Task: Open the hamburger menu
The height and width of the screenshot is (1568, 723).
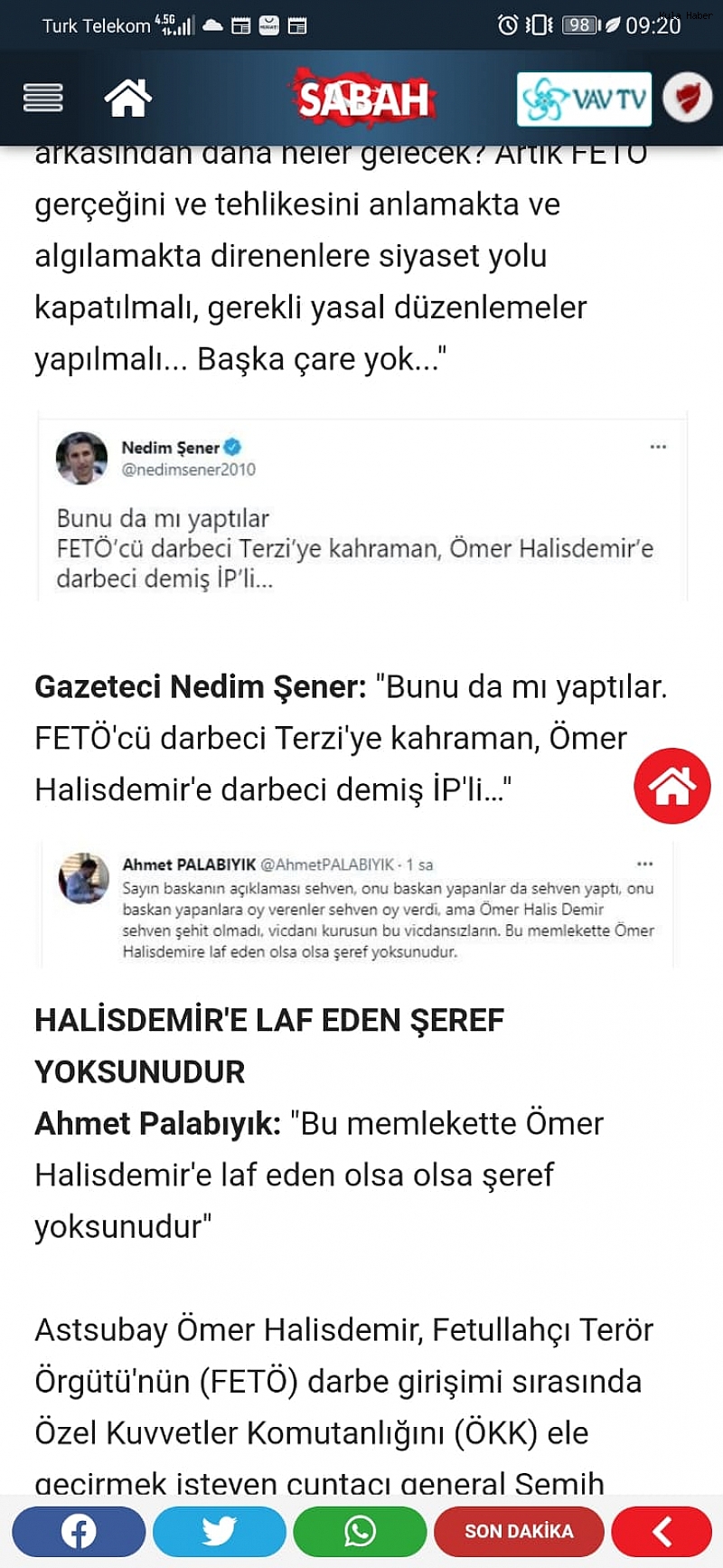Action: (x=42, y=98)
